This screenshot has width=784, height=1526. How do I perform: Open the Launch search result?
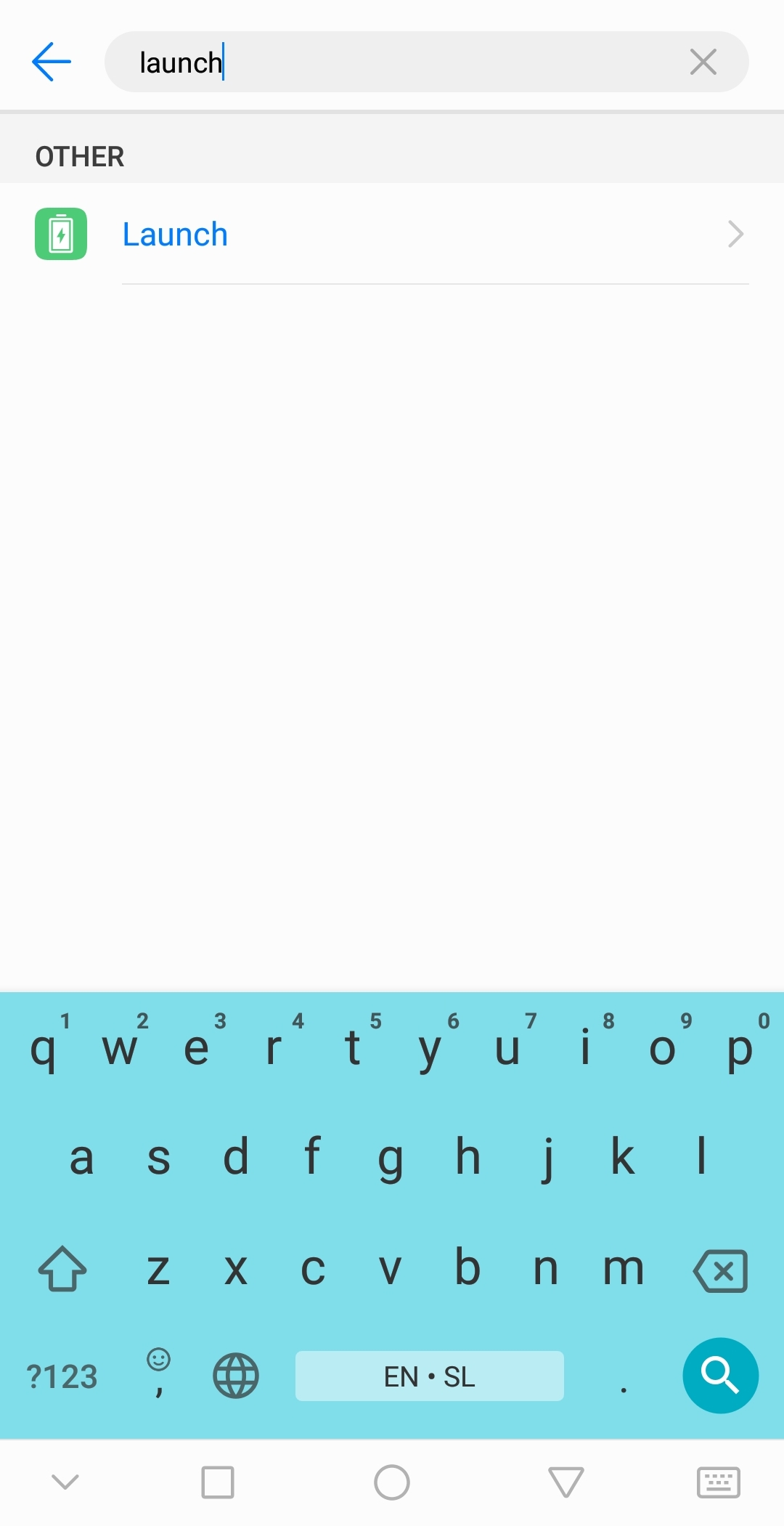coord(392,234)
